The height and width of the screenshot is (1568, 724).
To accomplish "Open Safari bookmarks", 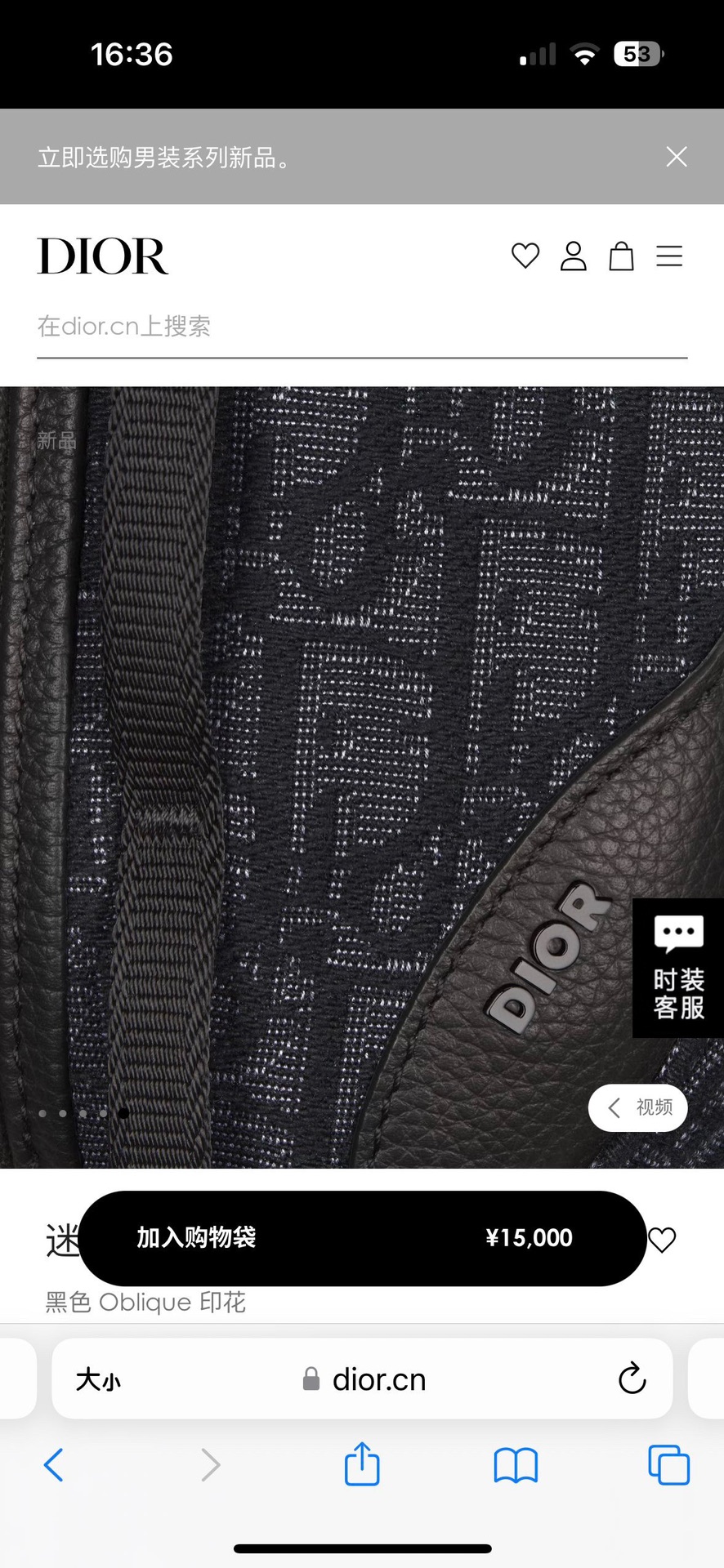I will pos(516,1465).
